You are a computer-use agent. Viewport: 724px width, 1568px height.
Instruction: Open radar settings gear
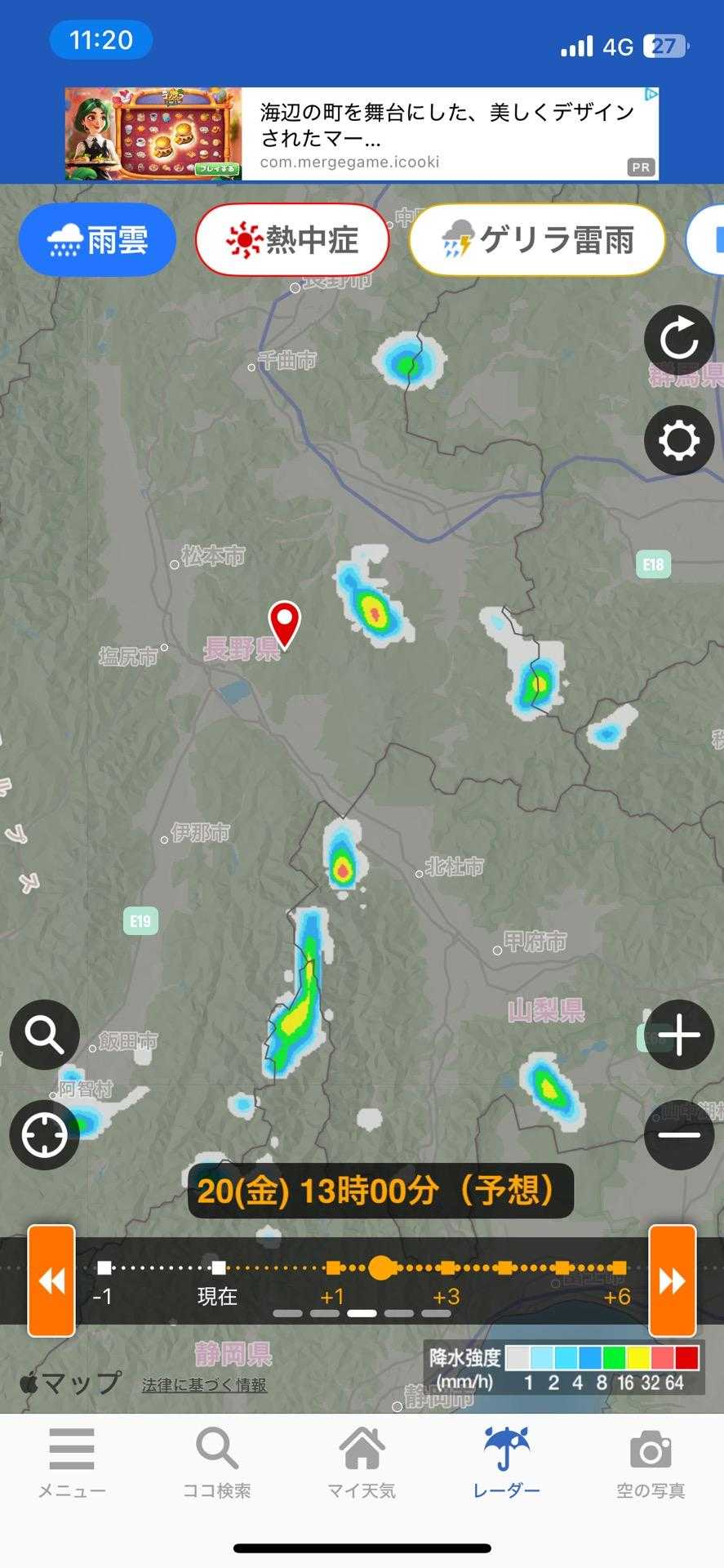678,441
